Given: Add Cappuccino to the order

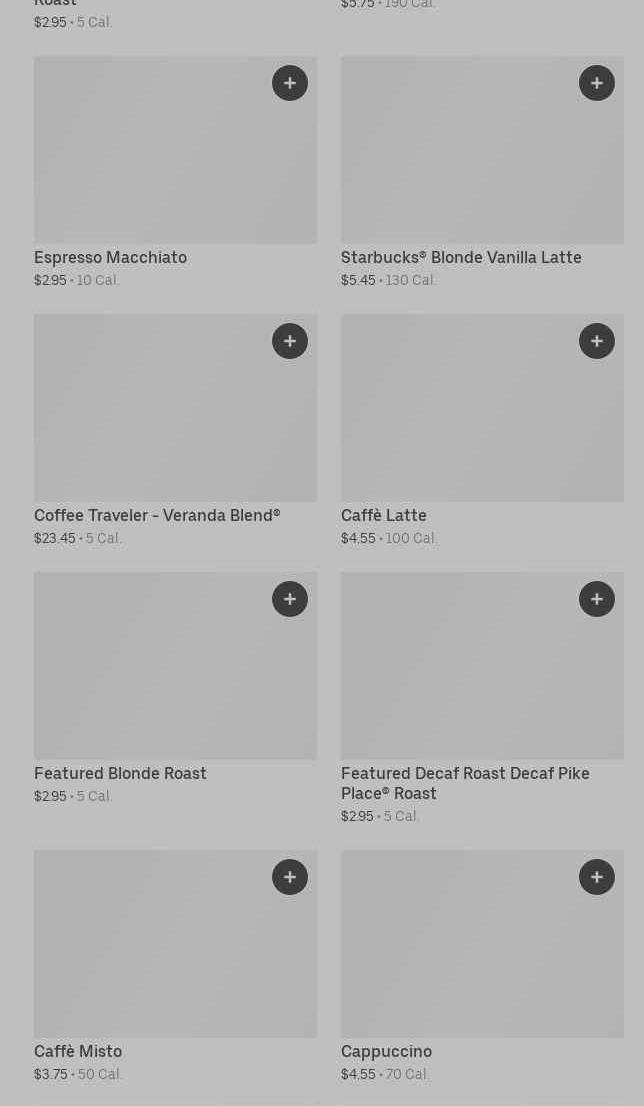Looking at the screenshot, I should [597, 877].
